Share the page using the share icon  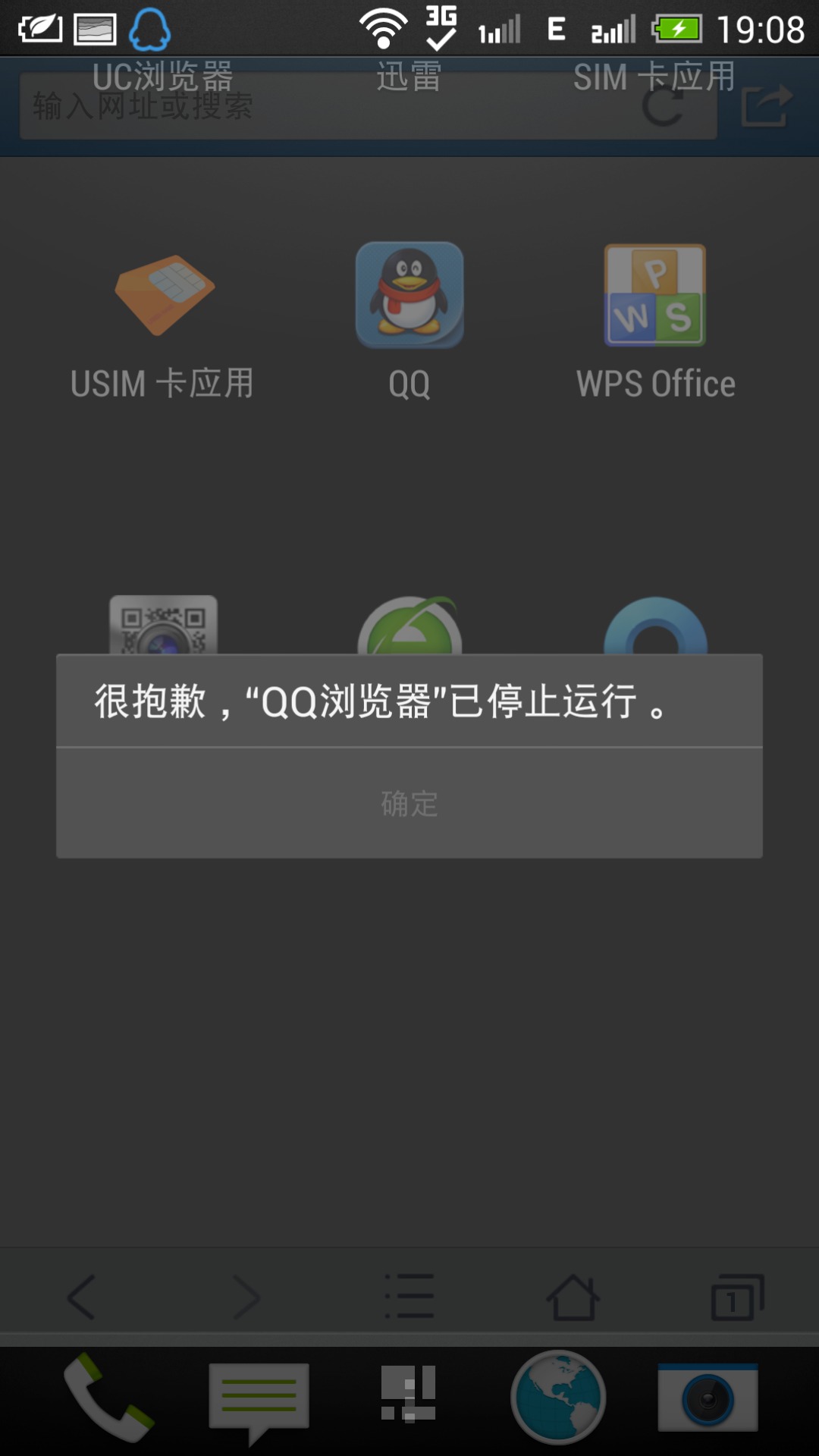click(x=767, y=106)
